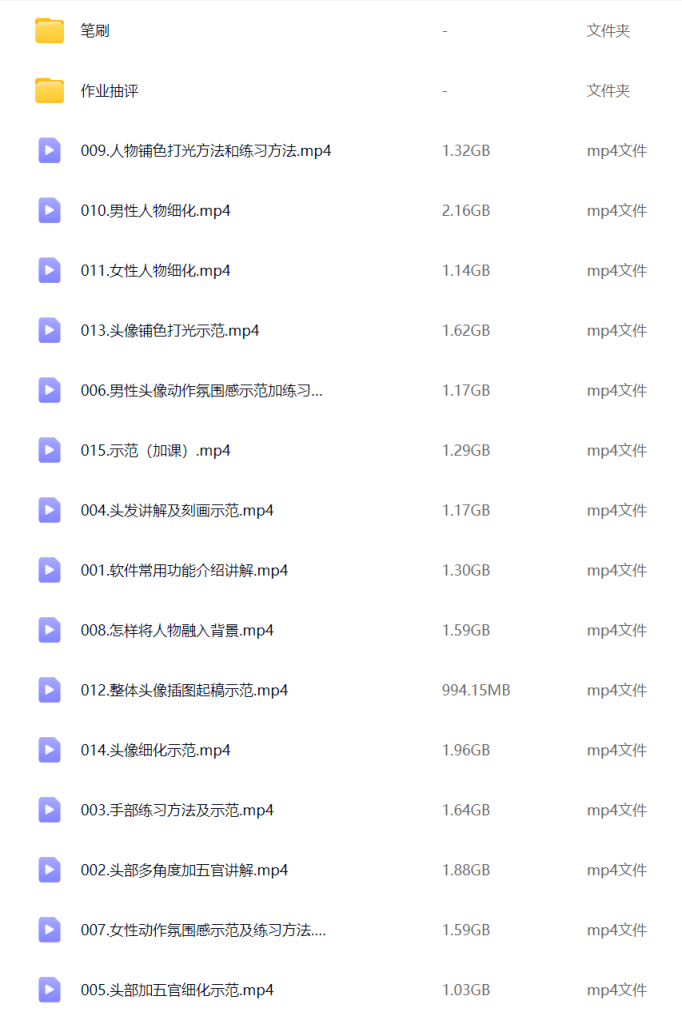Play 014.头像细化示范.mp4
The width and height of the screenshot is (682, 1024).
pyautogui.click(x=155, y=751)
